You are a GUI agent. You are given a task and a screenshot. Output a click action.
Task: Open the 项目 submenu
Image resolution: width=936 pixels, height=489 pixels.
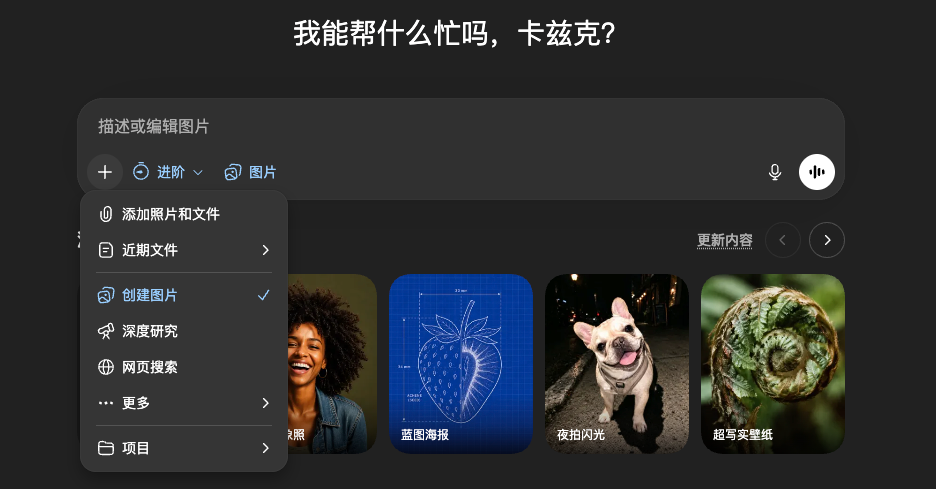pyautogui.click(x=184, y=448)
